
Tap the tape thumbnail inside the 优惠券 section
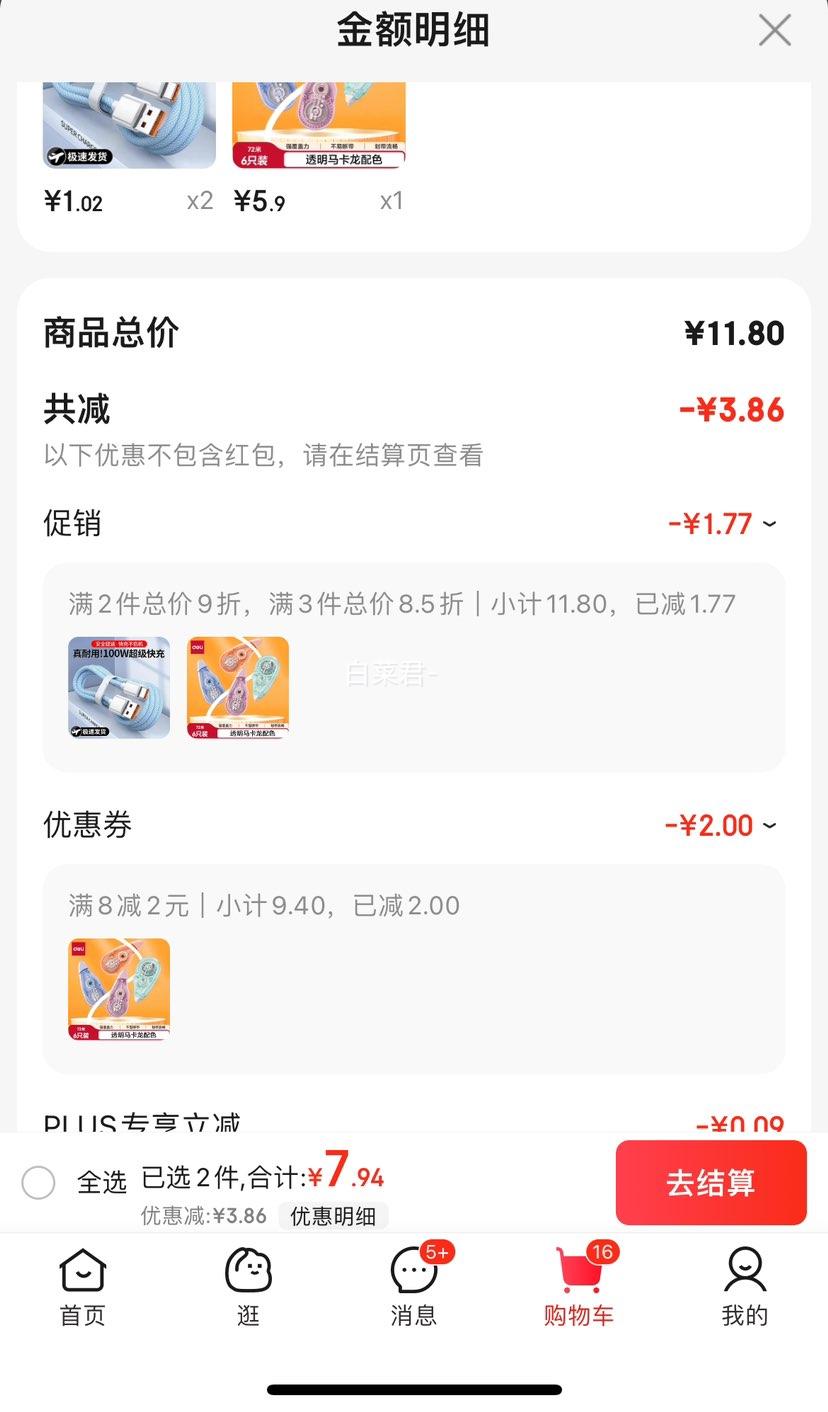[x=118, y=989]
